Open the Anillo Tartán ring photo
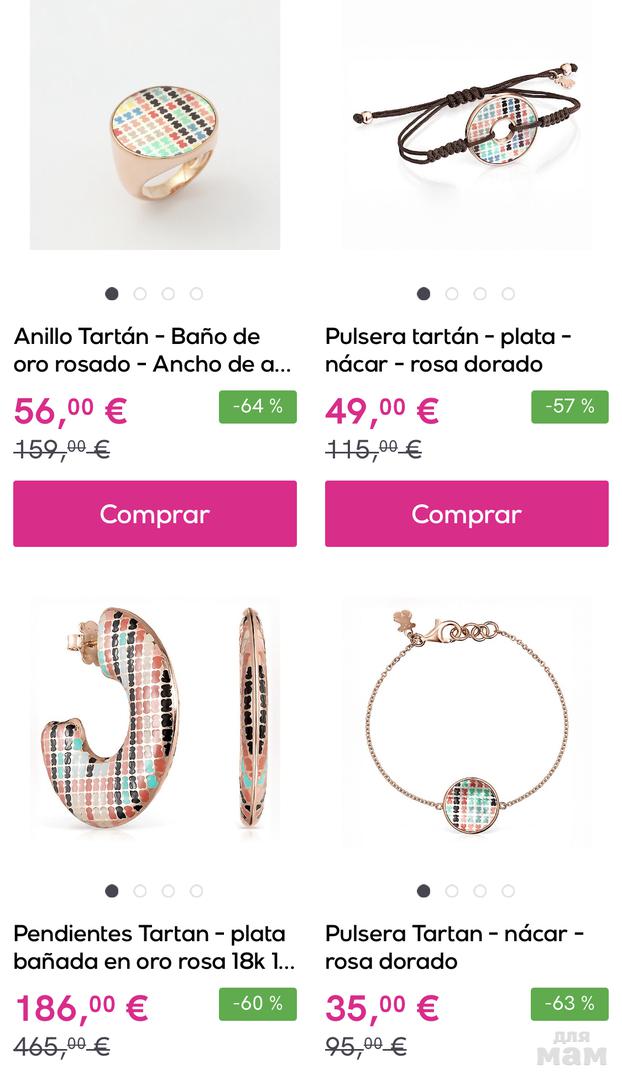Screen dimensions: 622x1080 pos(155,125)
